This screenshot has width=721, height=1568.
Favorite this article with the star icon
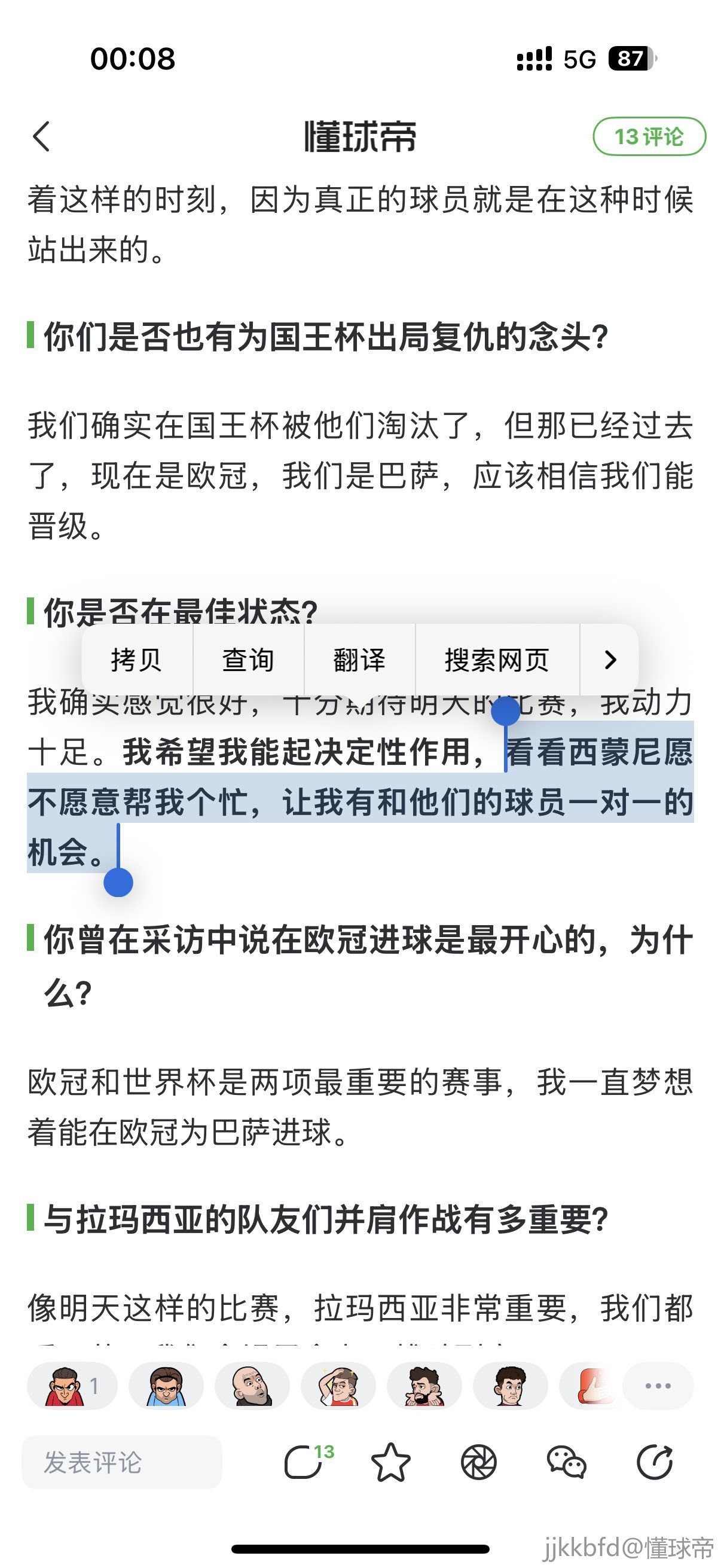tap(390, 1462)
